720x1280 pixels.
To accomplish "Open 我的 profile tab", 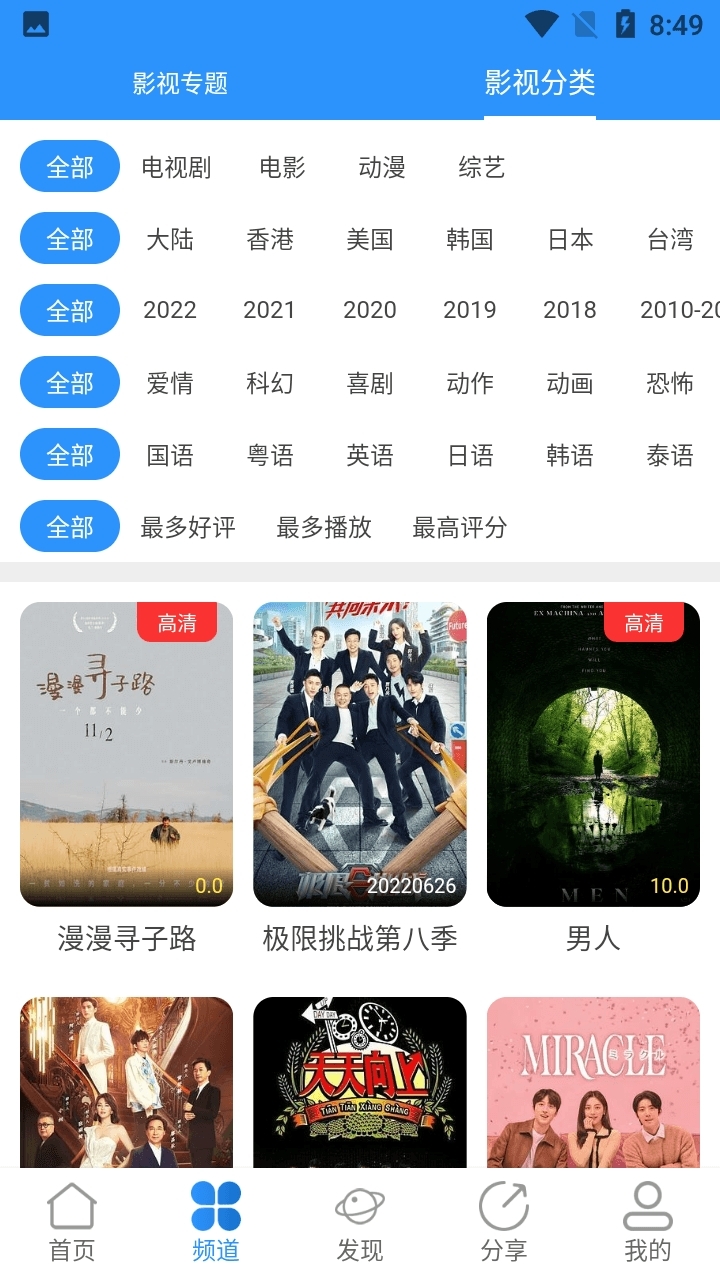I will point(648,1222).
